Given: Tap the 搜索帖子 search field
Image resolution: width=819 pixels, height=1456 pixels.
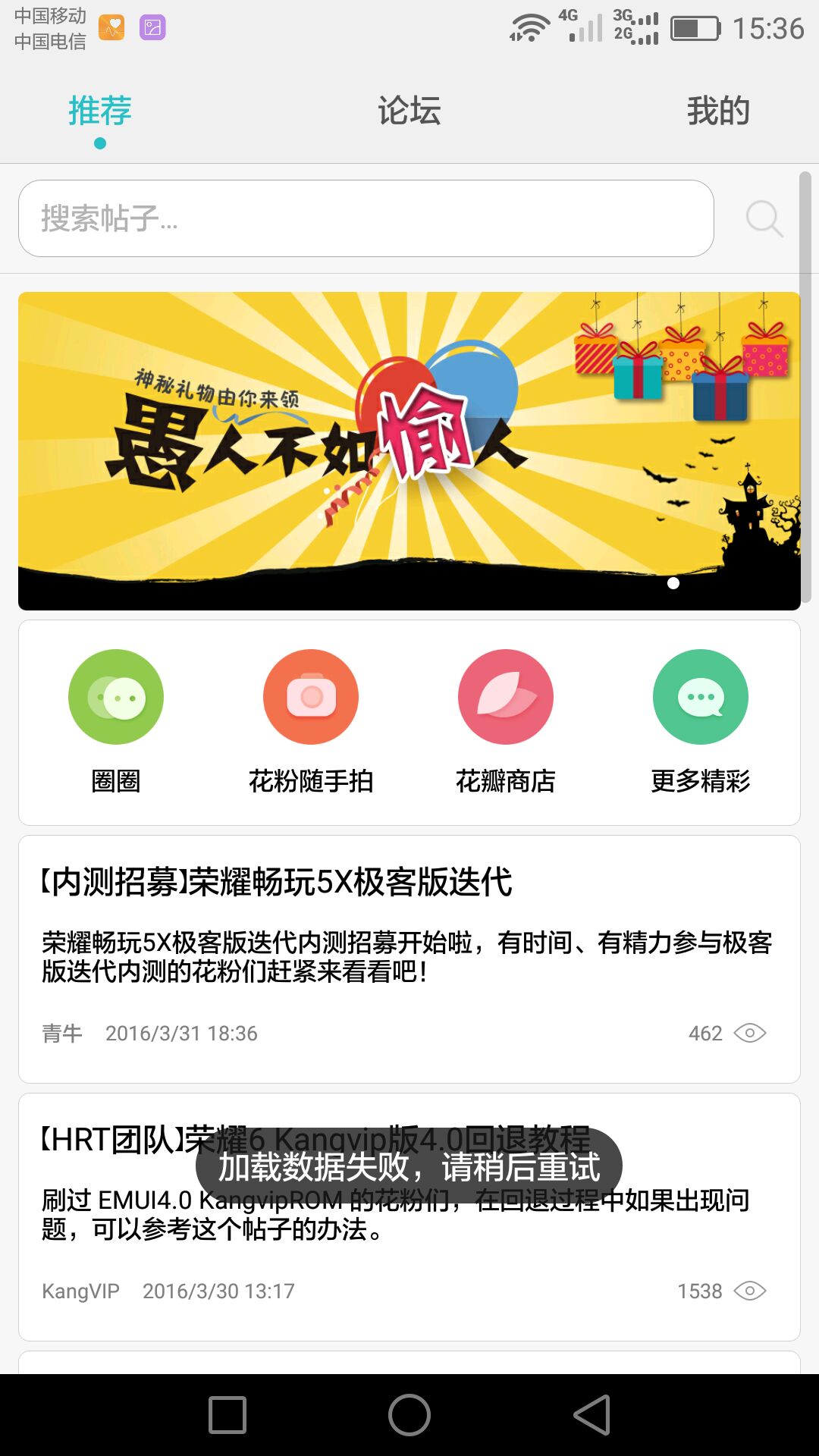Looking at the screenshot, I should coord(366,218).
